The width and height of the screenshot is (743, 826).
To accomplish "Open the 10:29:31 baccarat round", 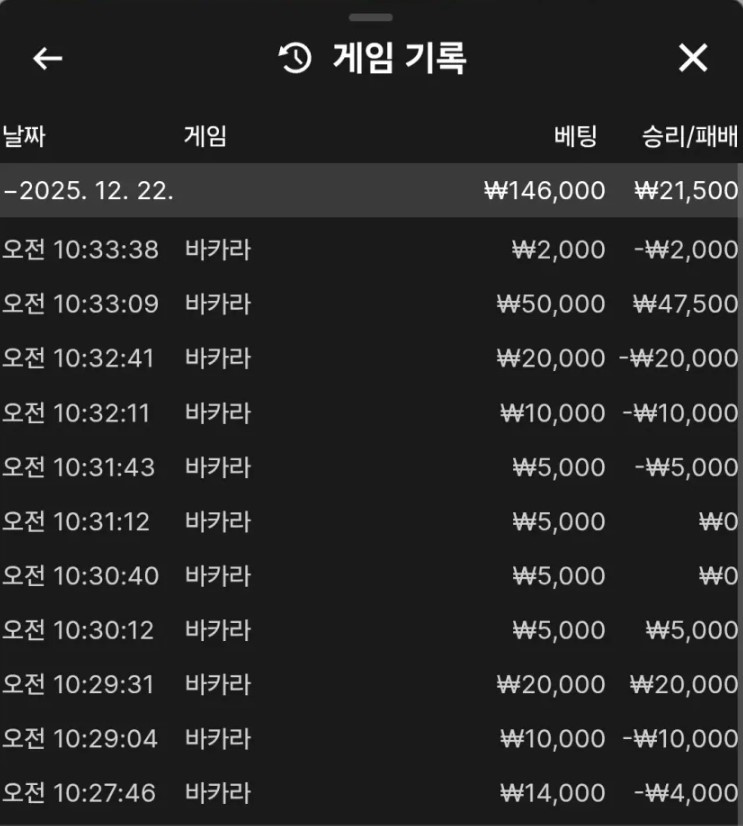I will [370, 685].
